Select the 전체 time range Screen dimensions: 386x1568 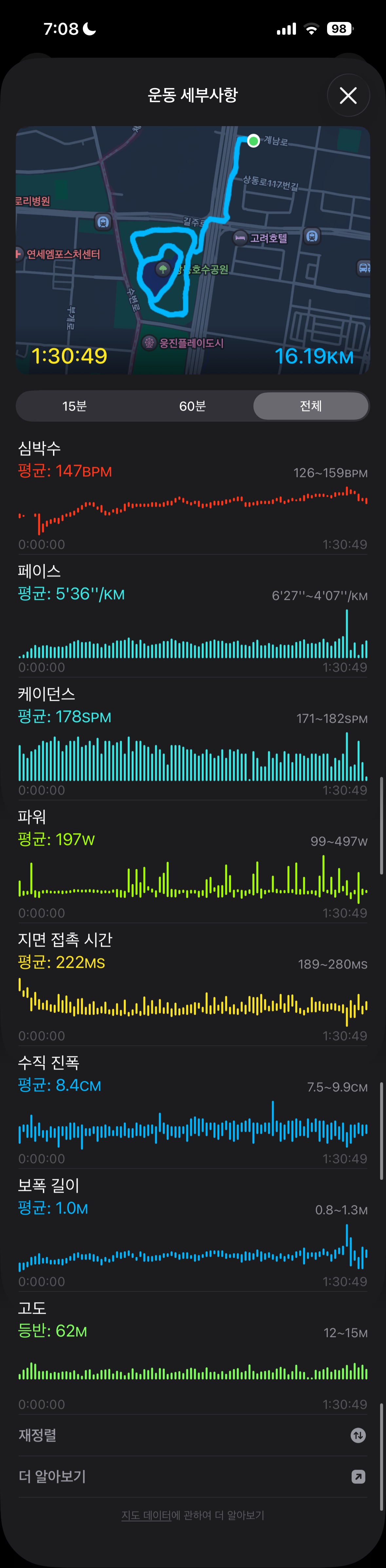[311, 406]
